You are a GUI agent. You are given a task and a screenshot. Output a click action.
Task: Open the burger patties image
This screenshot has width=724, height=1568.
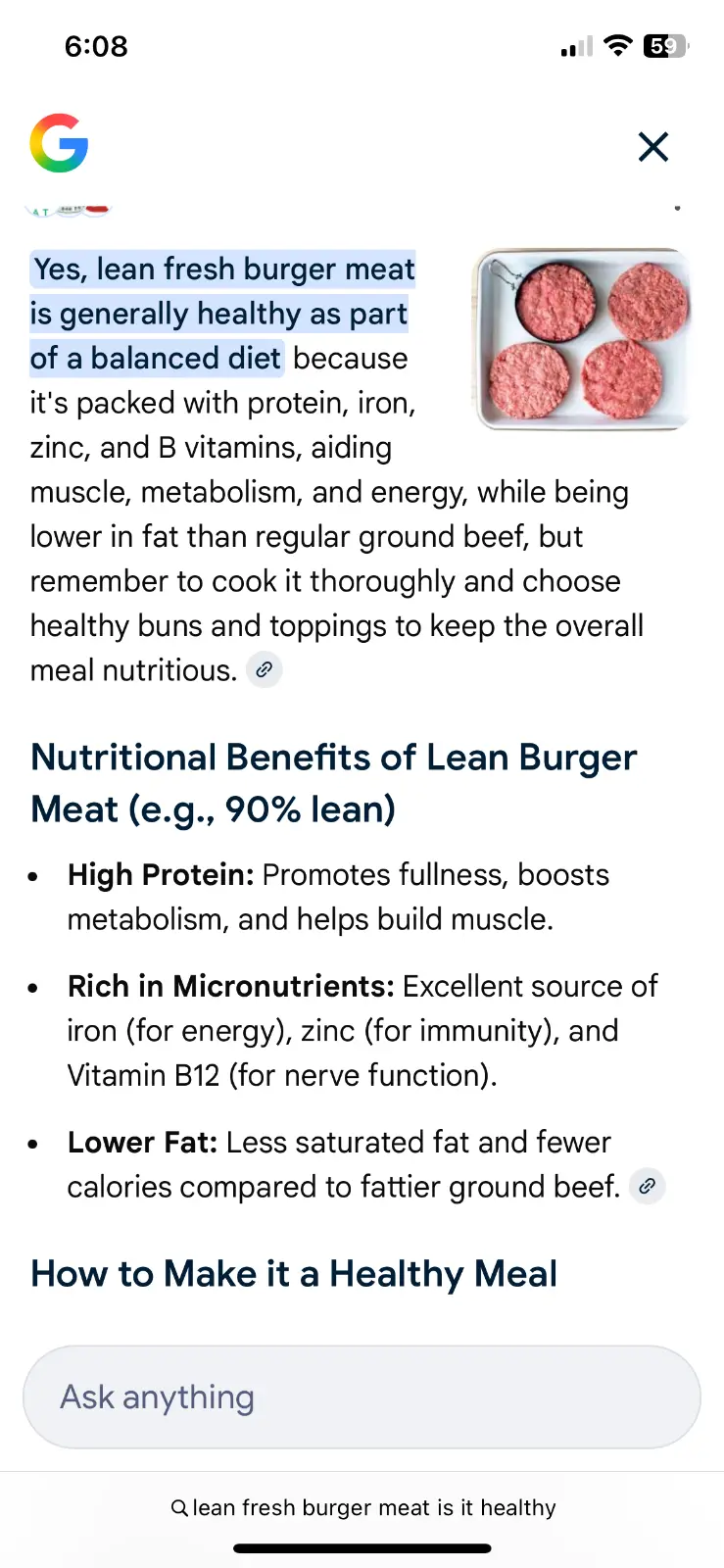583,339
